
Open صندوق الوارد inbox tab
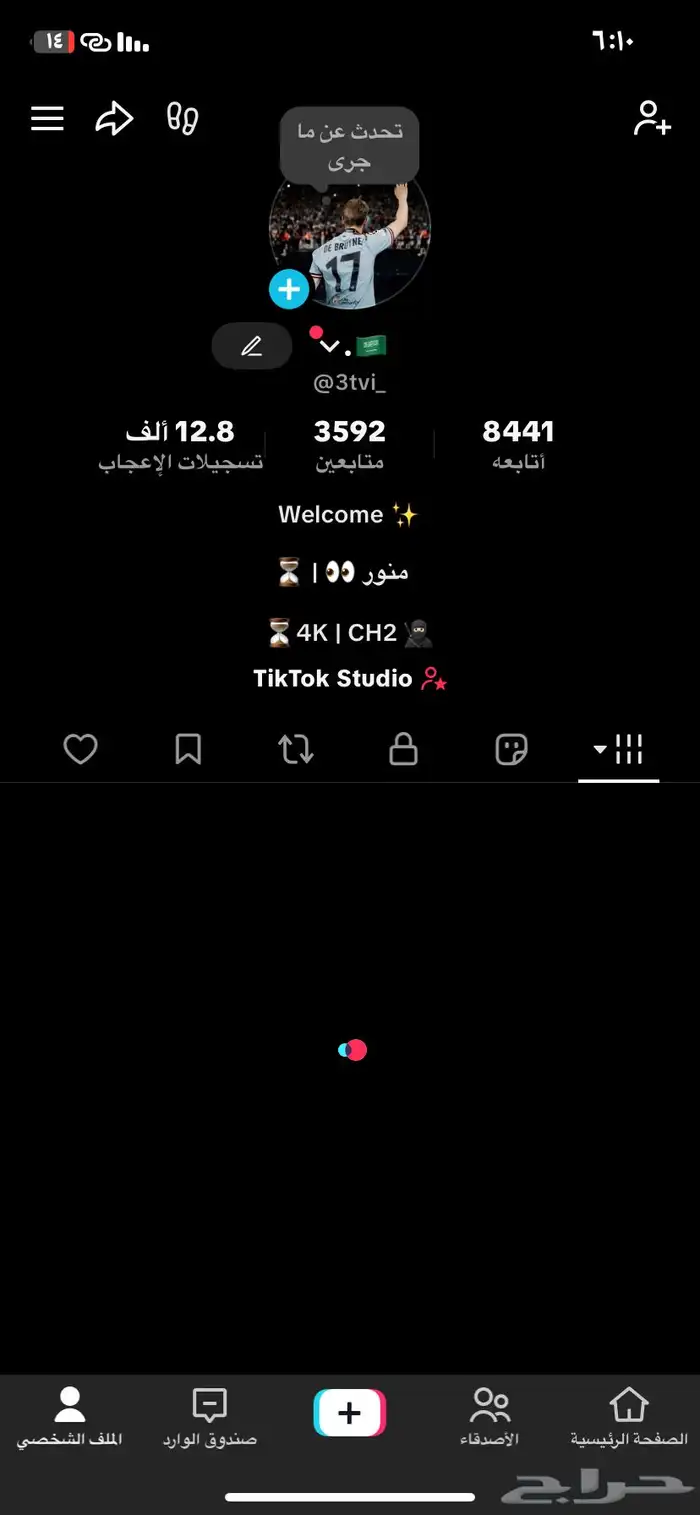point(210,1418)
